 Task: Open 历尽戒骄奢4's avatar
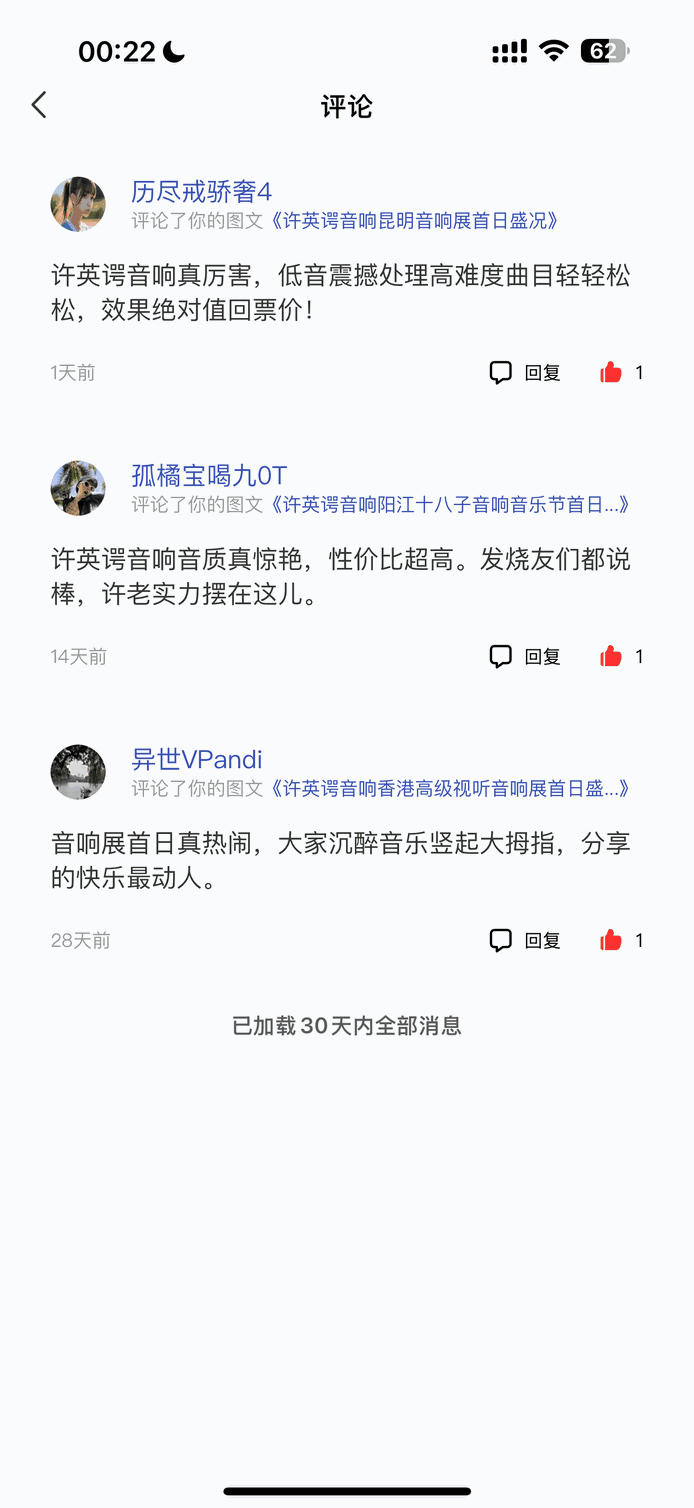click(78, 204)
